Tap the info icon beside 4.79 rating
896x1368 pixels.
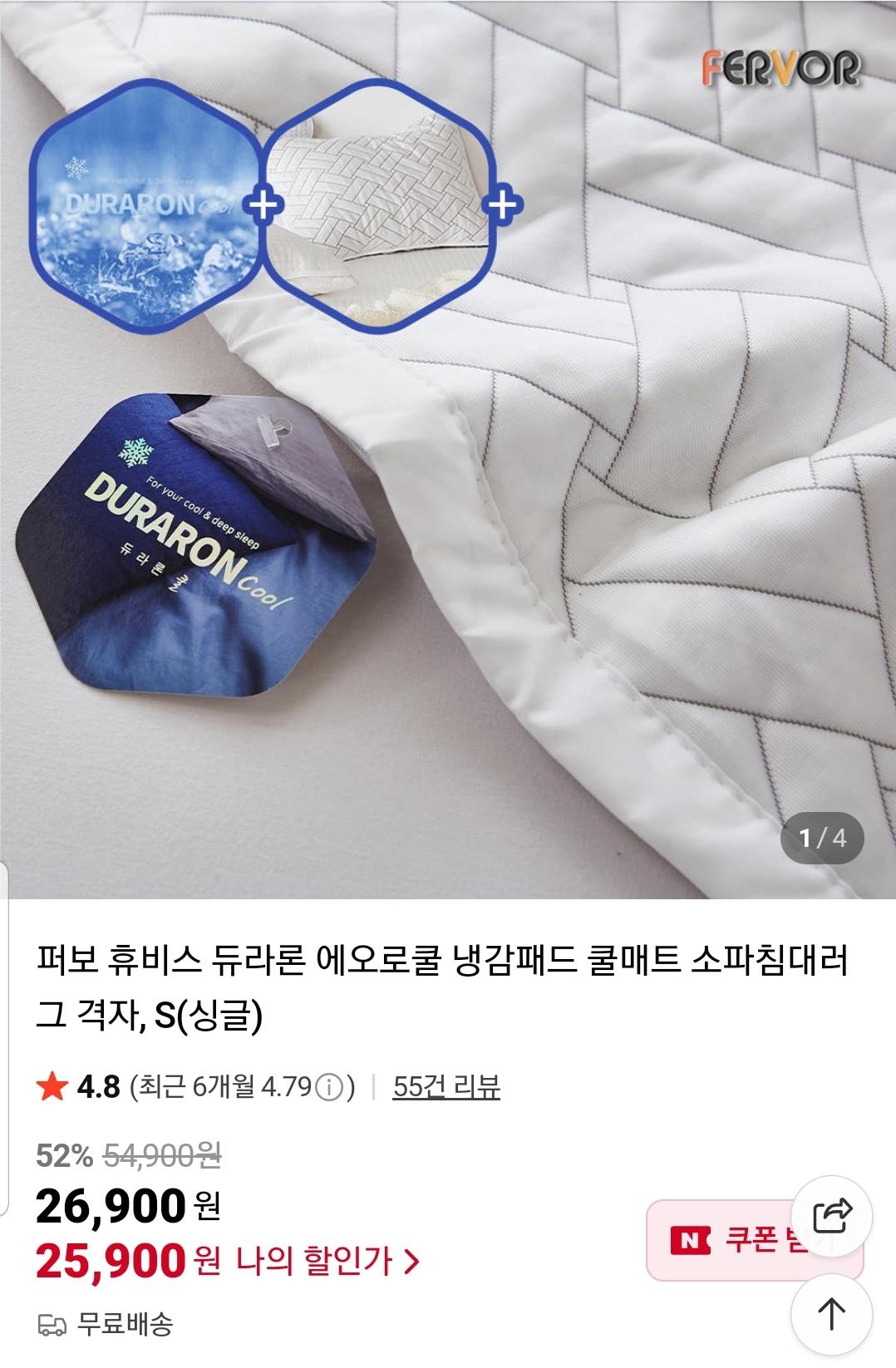(x=330, y=1087)
